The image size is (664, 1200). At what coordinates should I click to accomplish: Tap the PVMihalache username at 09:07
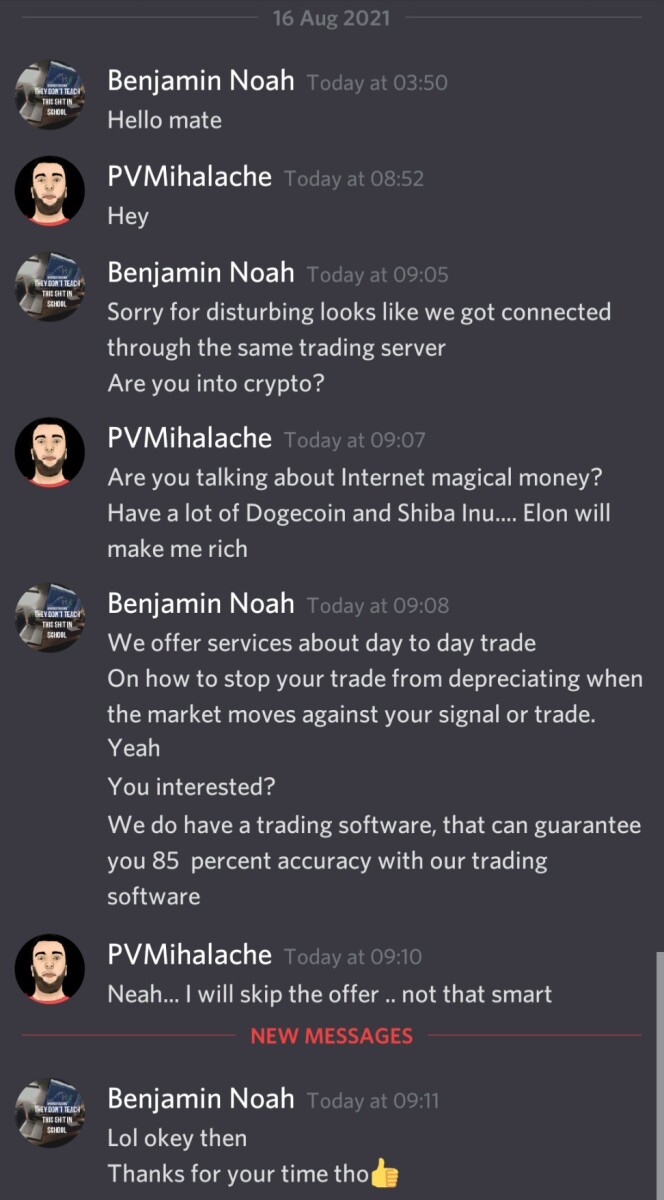tap(189, 438)
